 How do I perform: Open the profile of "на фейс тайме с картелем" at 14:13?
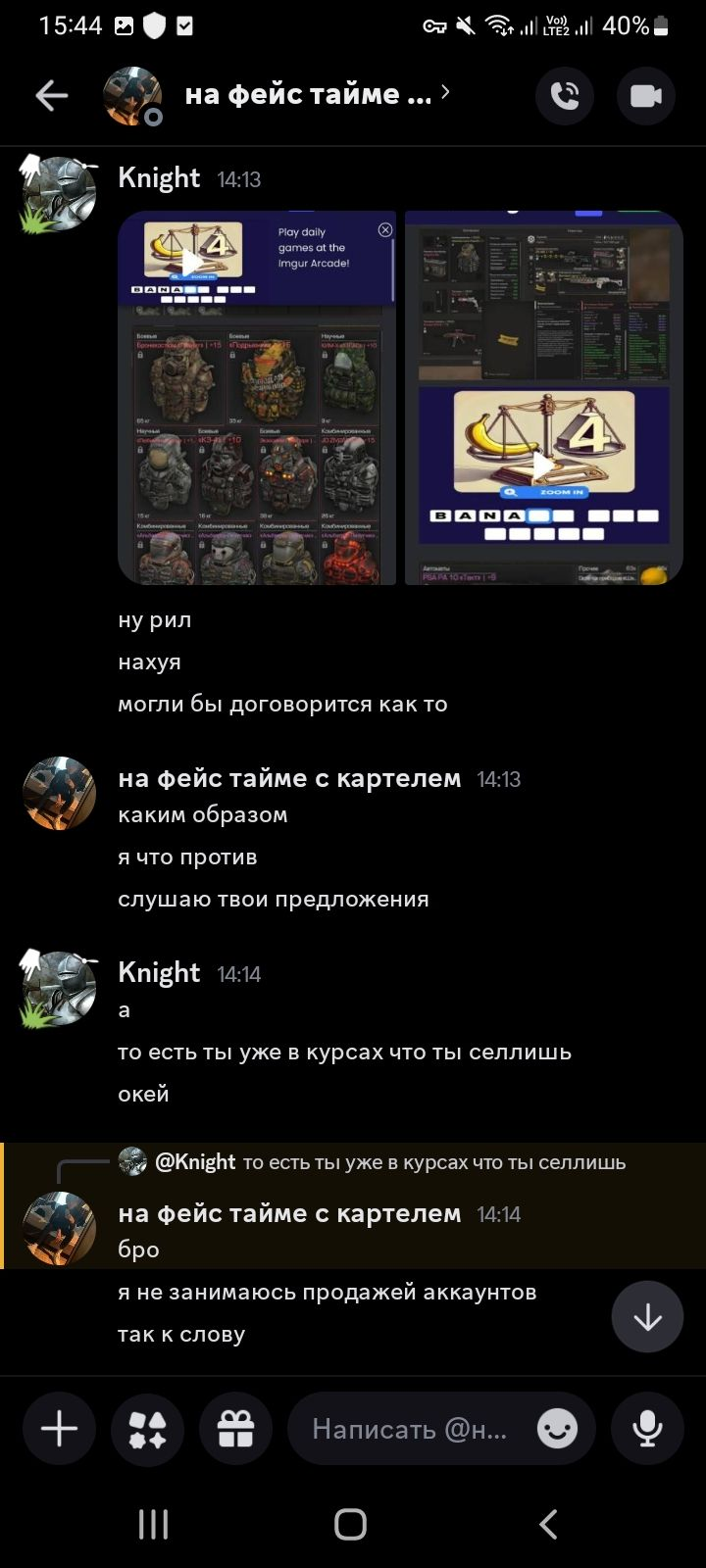point(59,793)
